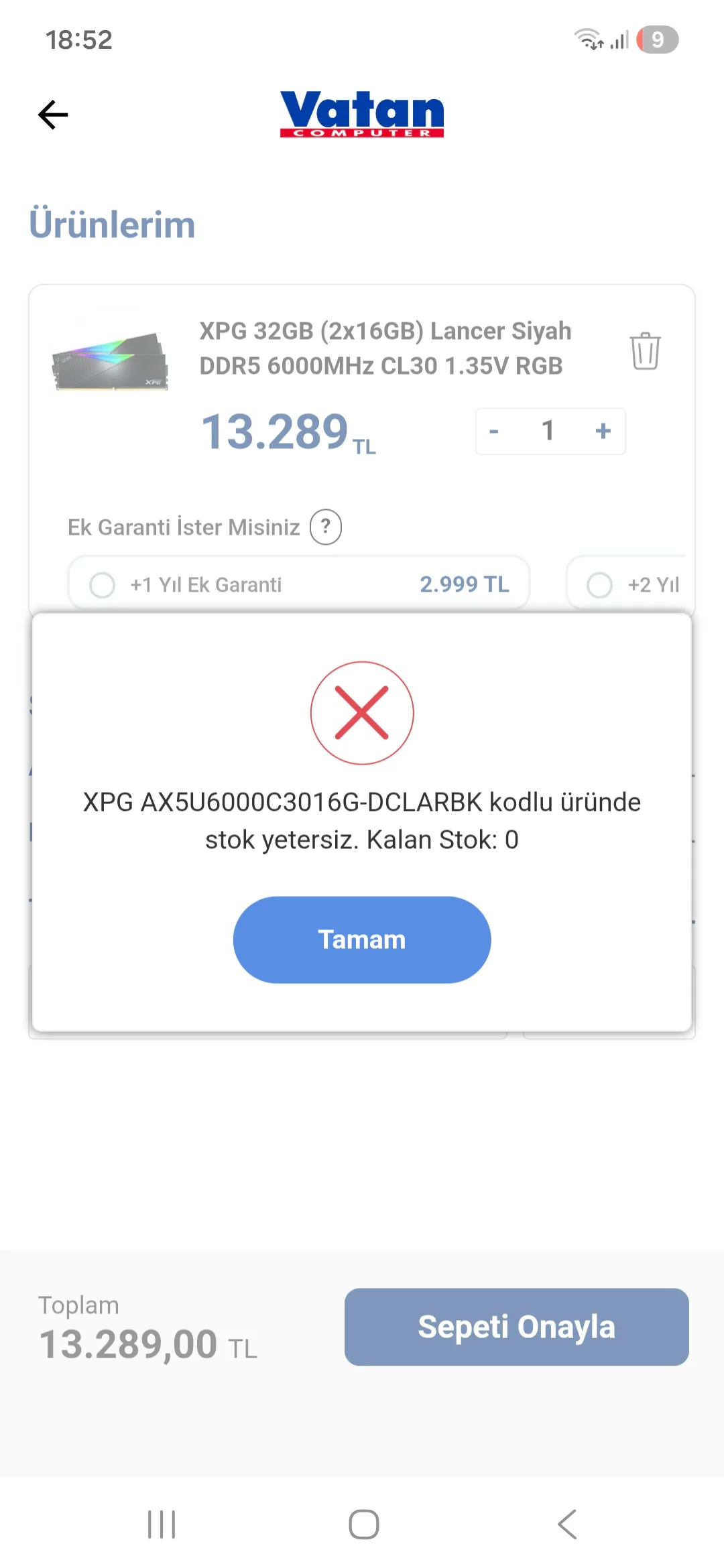Remove the XPG Lancer RAM from cart
The height and width of the screenshot is (1568, 724).
645,350
